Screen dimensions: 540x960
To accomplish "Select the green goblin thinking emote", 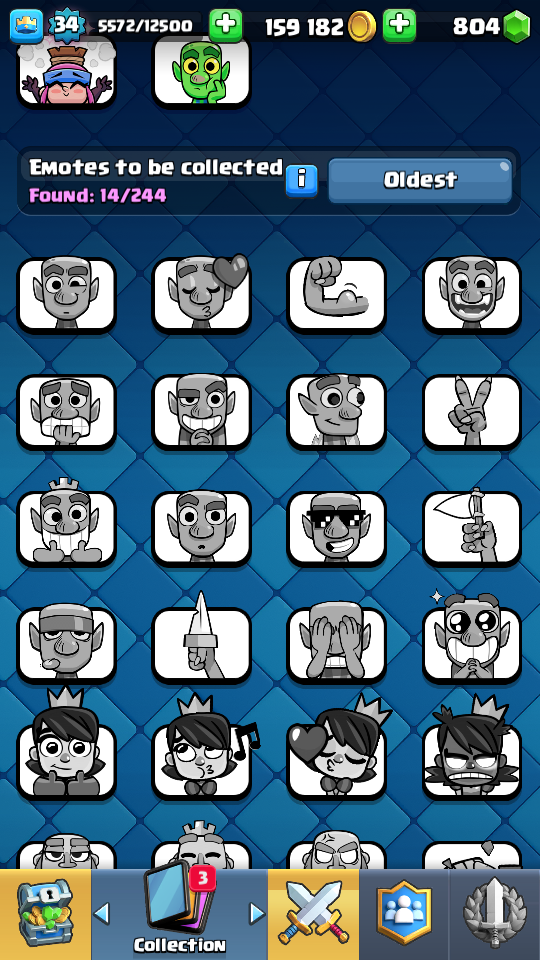I will [201, 72].
